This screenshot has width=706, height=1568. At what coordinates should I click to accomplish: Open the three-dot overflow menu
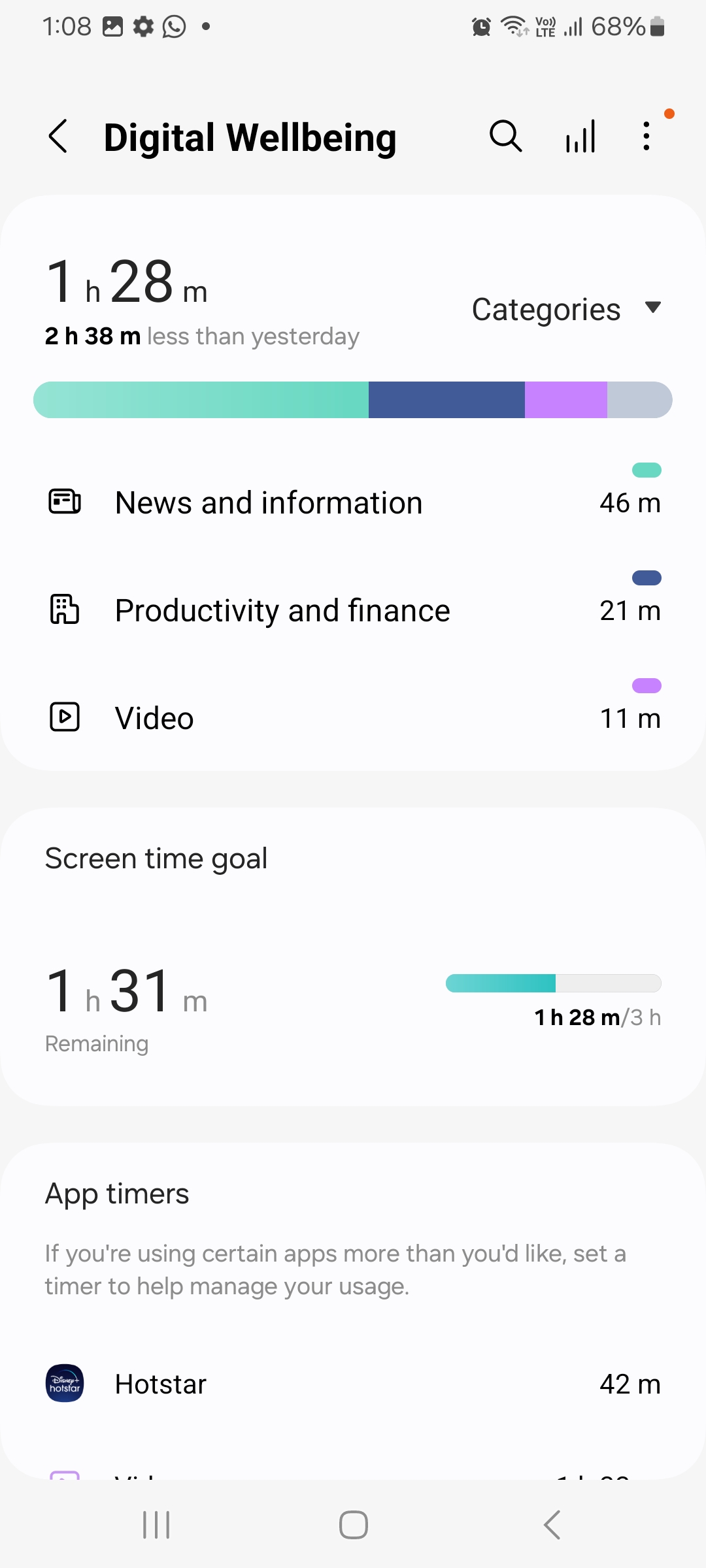click(647, 137)
